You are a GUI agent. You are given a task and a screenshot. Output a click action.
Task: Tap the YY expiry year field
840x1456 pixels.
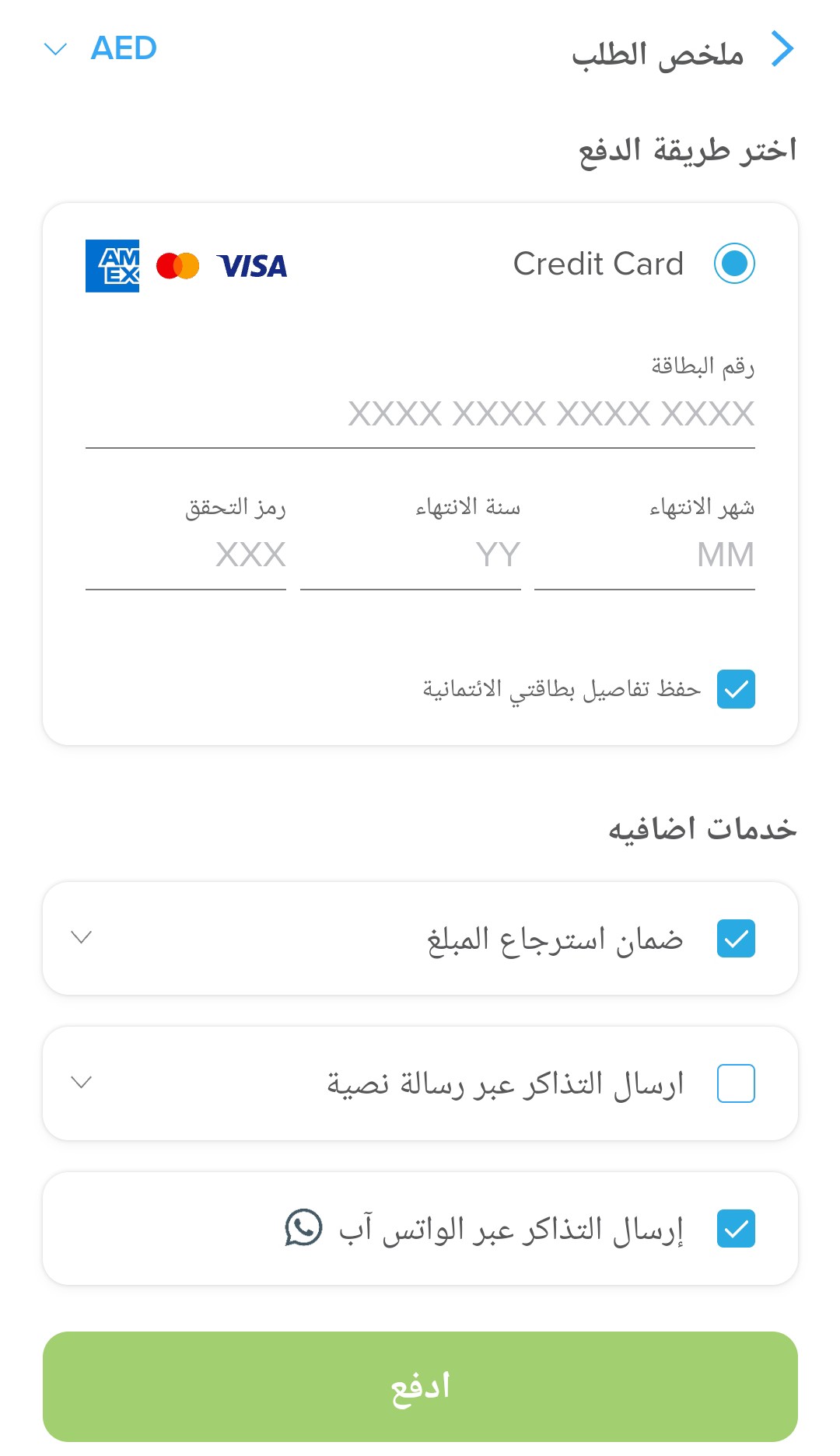point(411,555)
